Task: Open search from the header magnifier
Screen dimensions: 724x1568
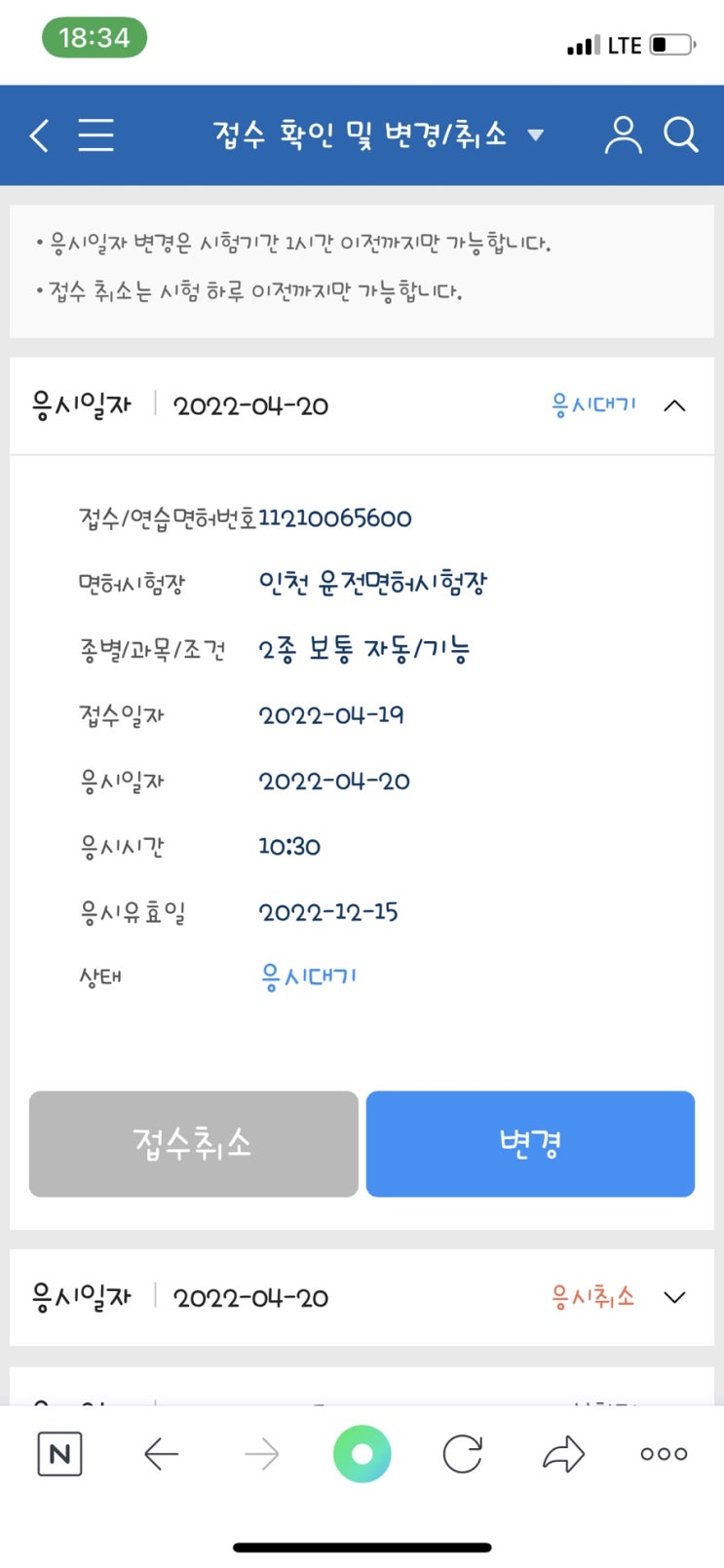Action: [x=681, y=135]
